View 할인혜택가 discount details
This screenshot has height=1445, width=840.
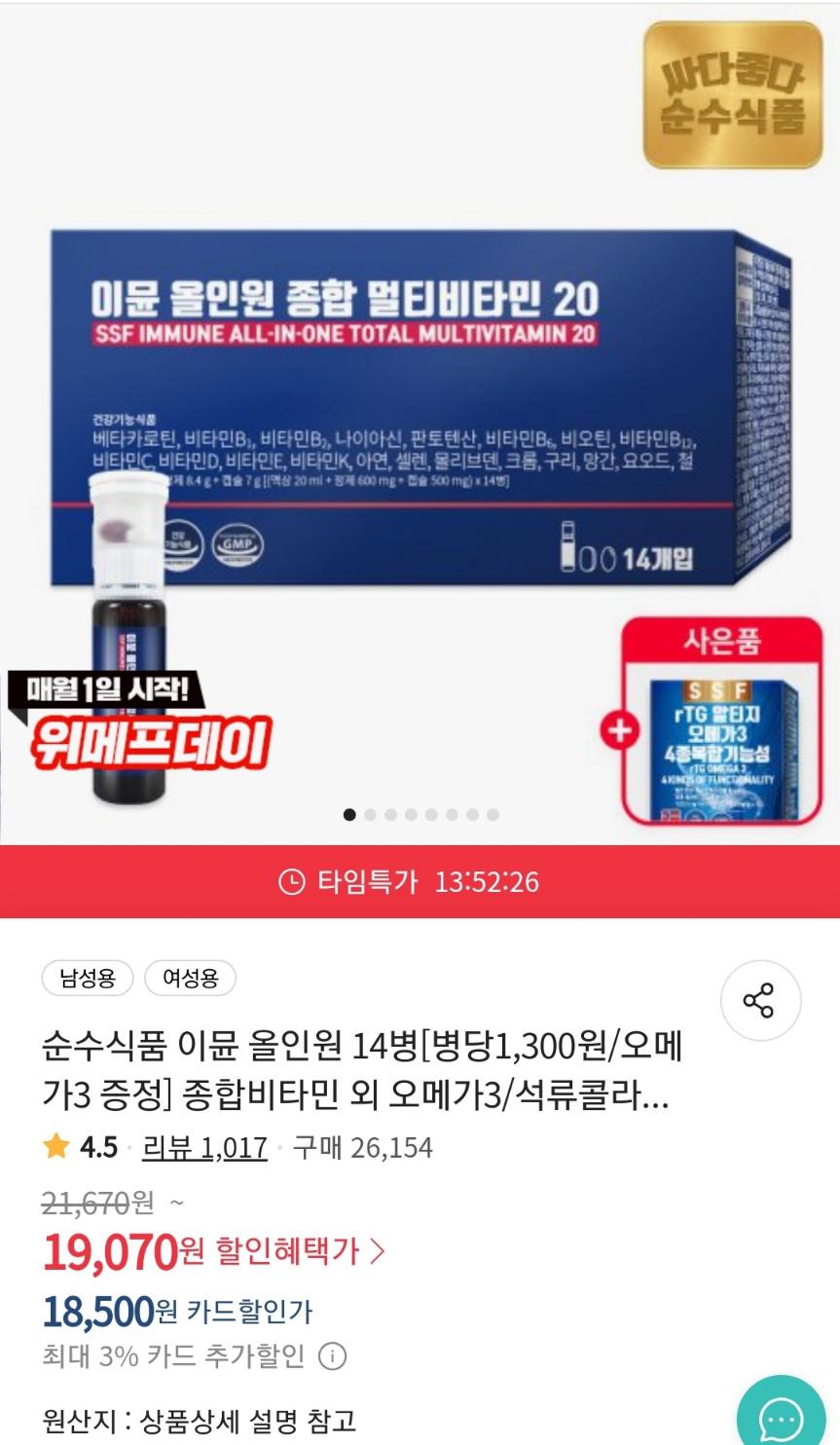[x=300, y=1251]
